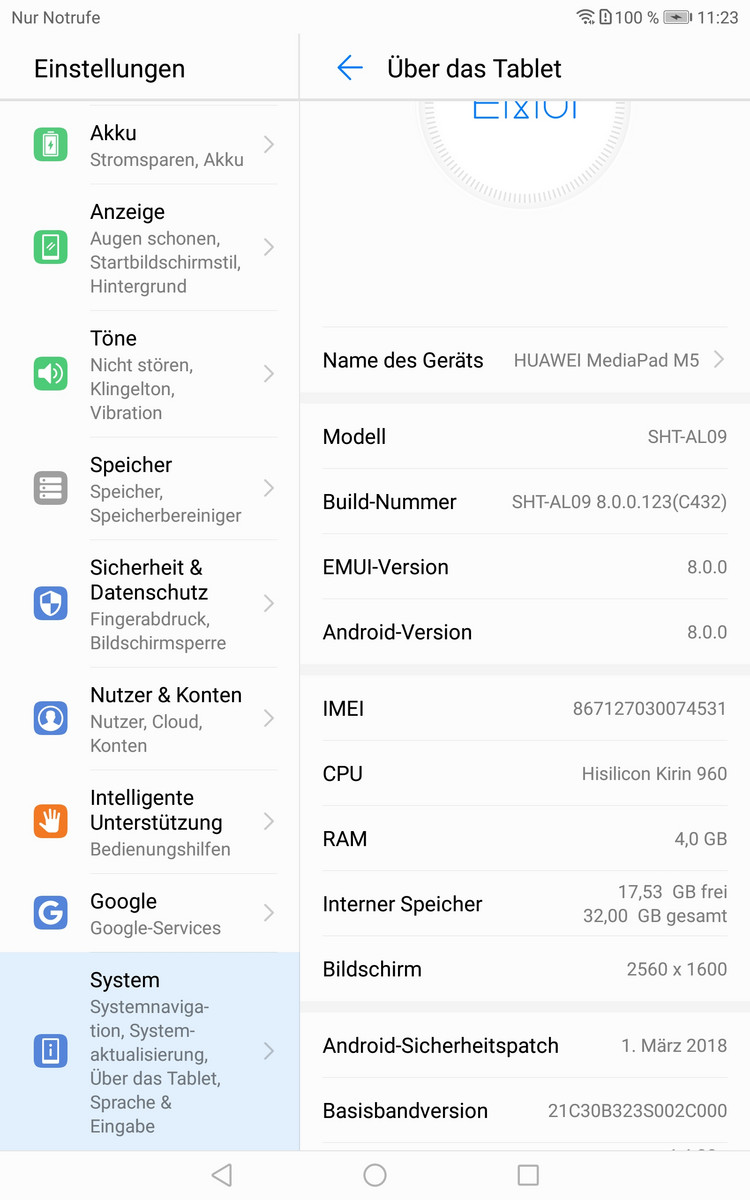Screen dimensions: 750x1200
Task: Edit Name des Geräts
Action: [x=524, y=360]
